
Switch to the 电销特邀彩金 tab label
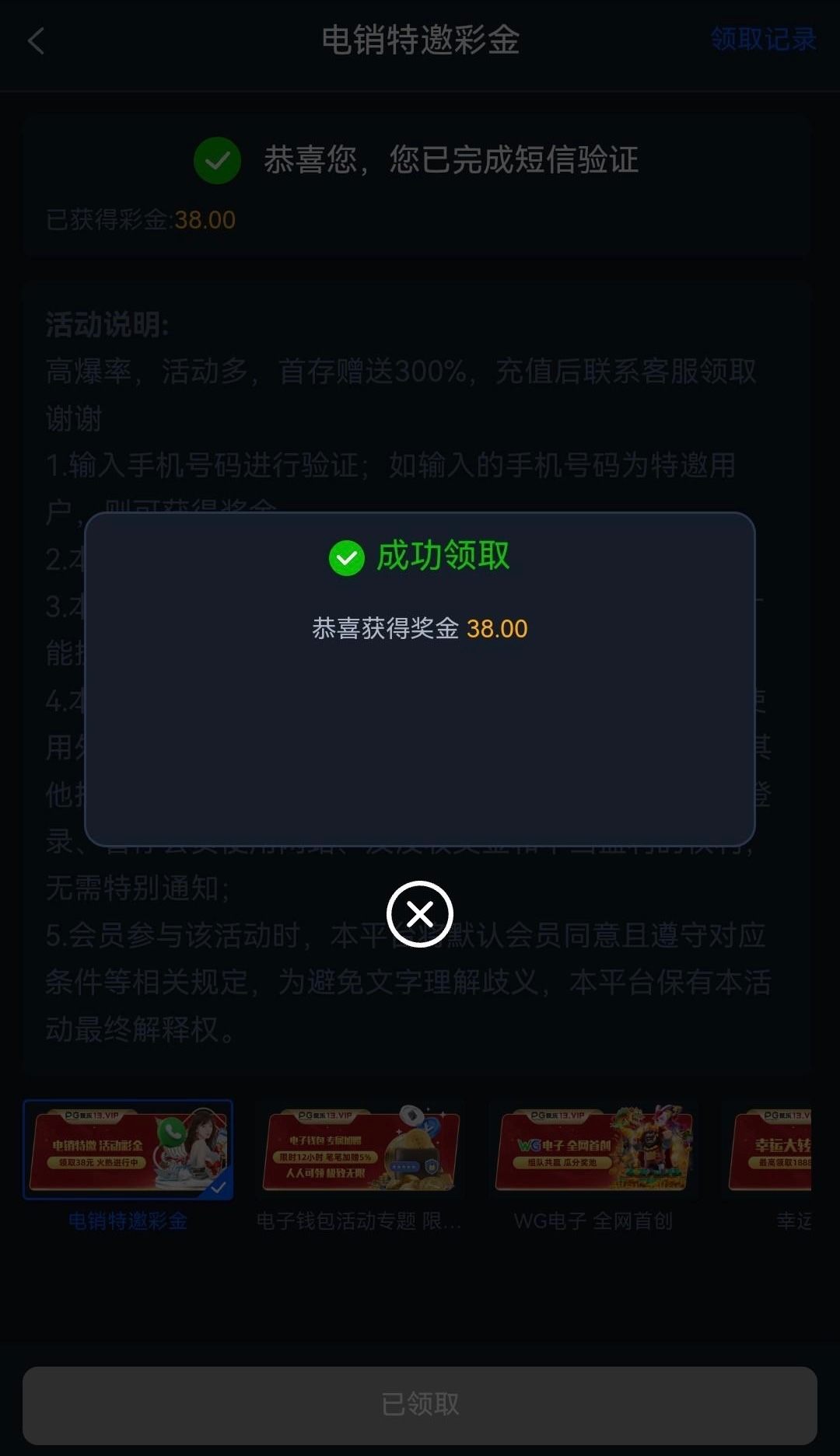click(127, 1220)
